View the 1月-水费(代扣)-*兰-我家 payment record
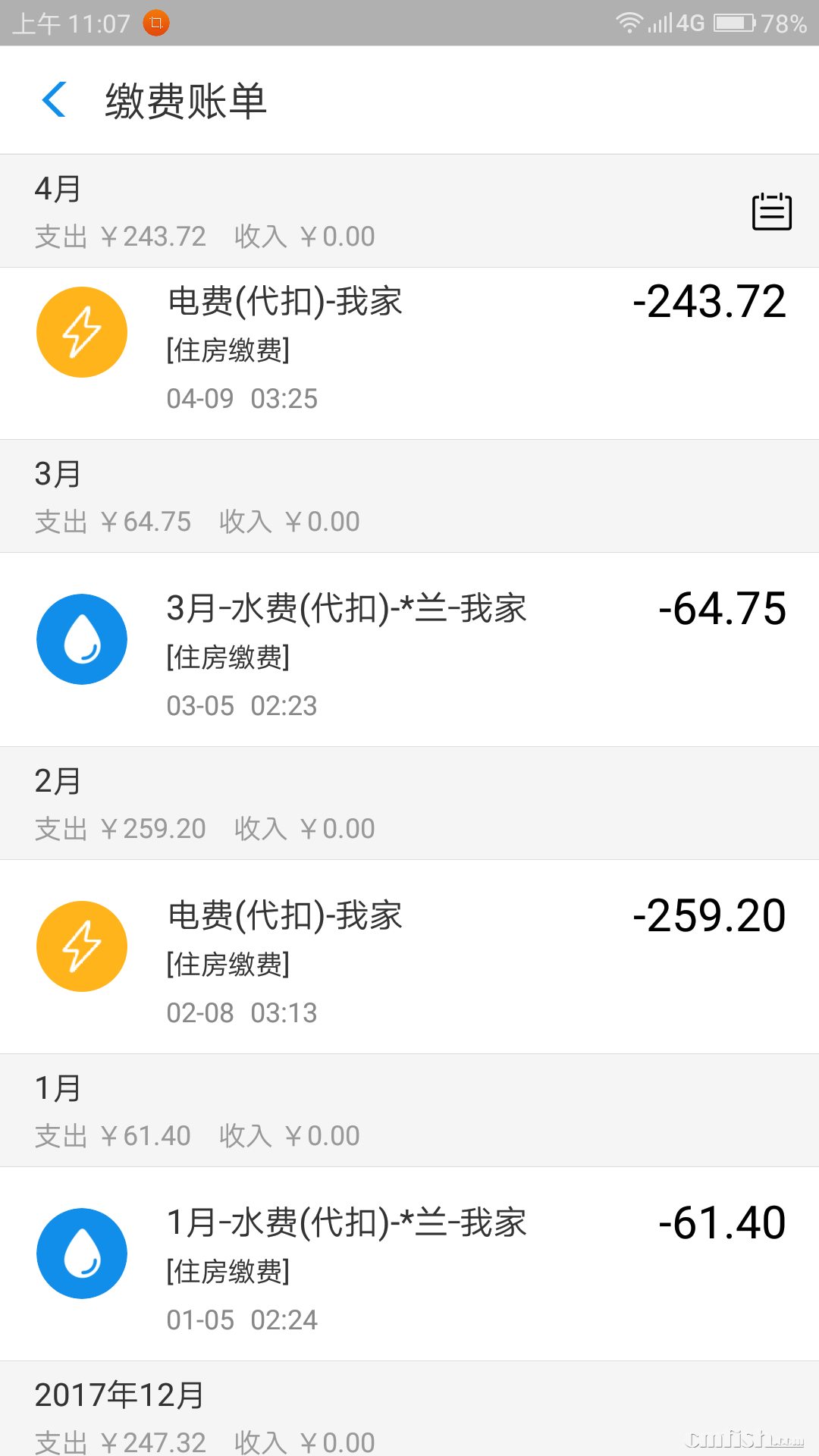 [x=409, y=1263]
